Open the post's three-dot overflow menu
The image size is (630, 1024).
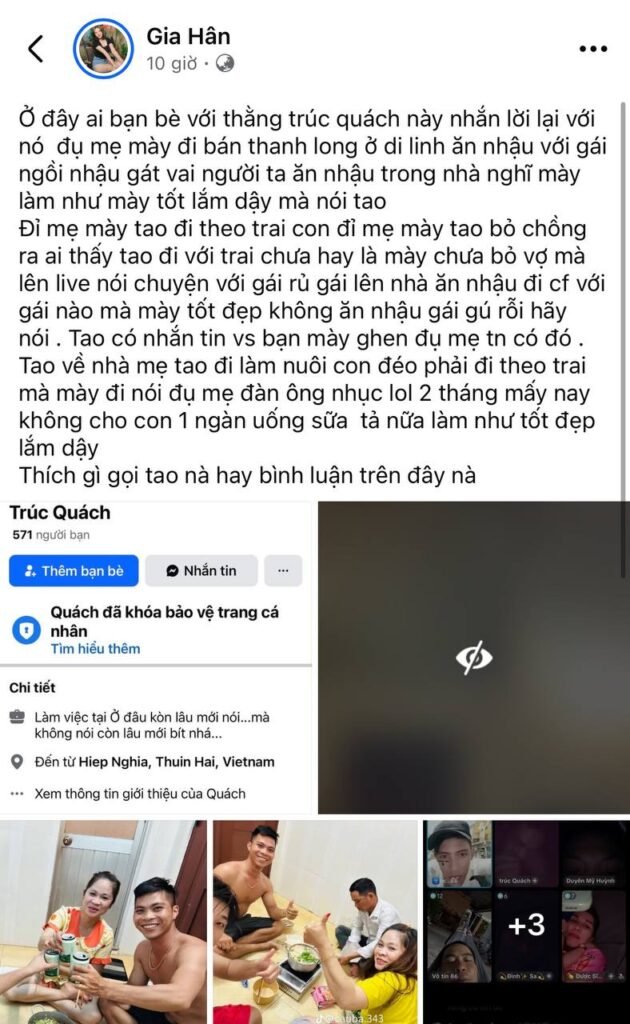[592, 48]
